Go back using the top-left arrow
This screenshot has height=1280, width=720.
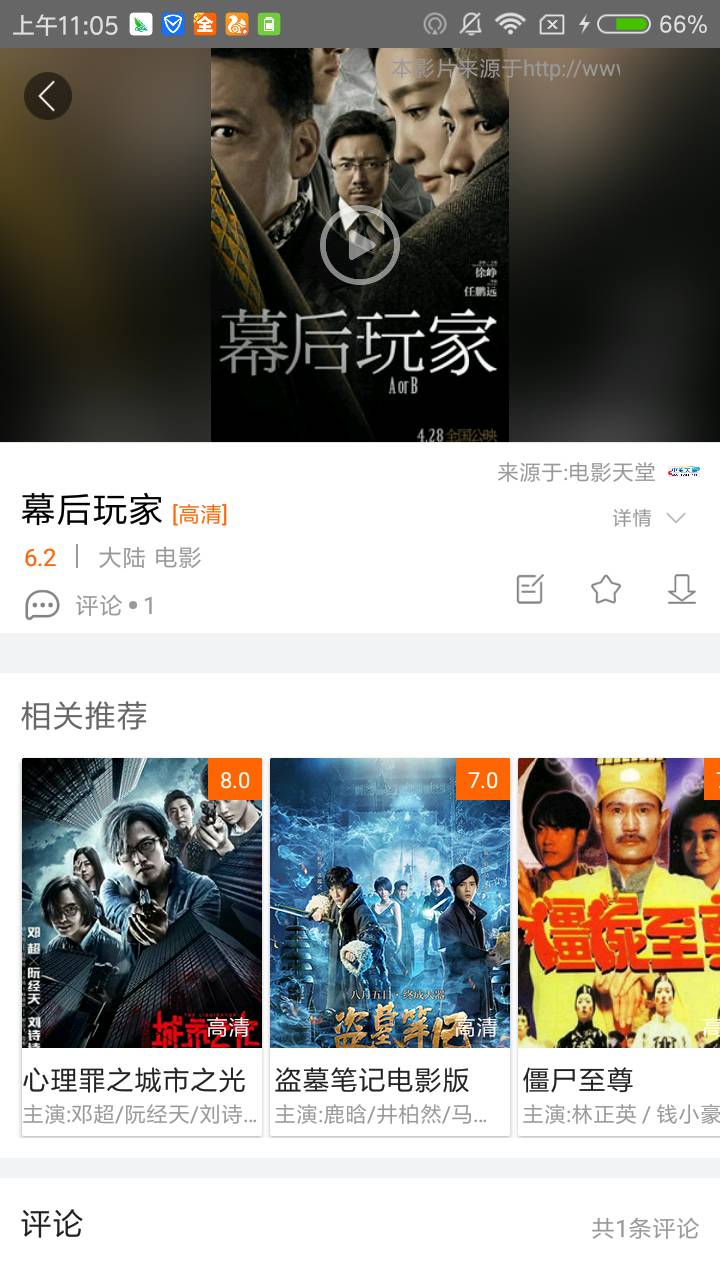coord(47,96)
